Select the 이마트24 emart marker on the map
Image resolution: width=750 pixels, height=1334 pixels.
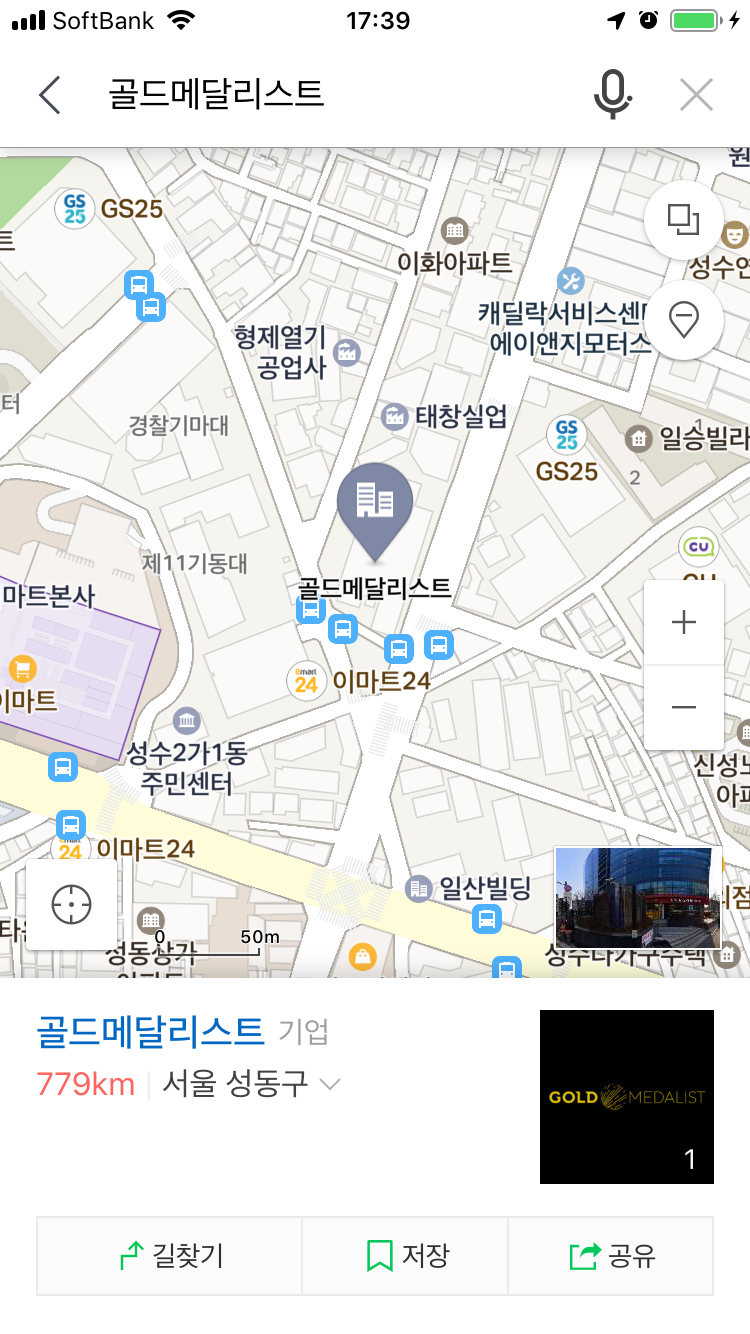305,679
